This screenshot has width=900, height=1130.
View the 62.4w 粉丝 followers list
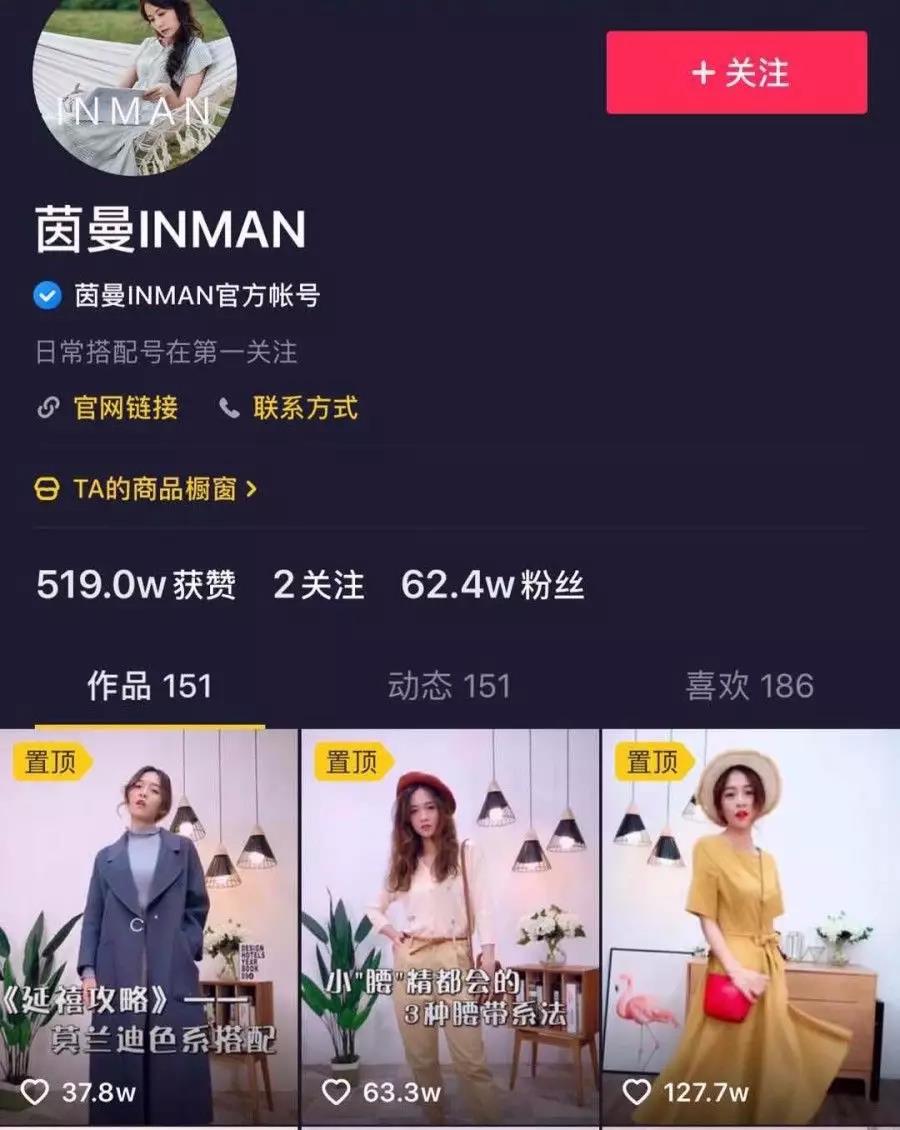[x=492, y=585]
